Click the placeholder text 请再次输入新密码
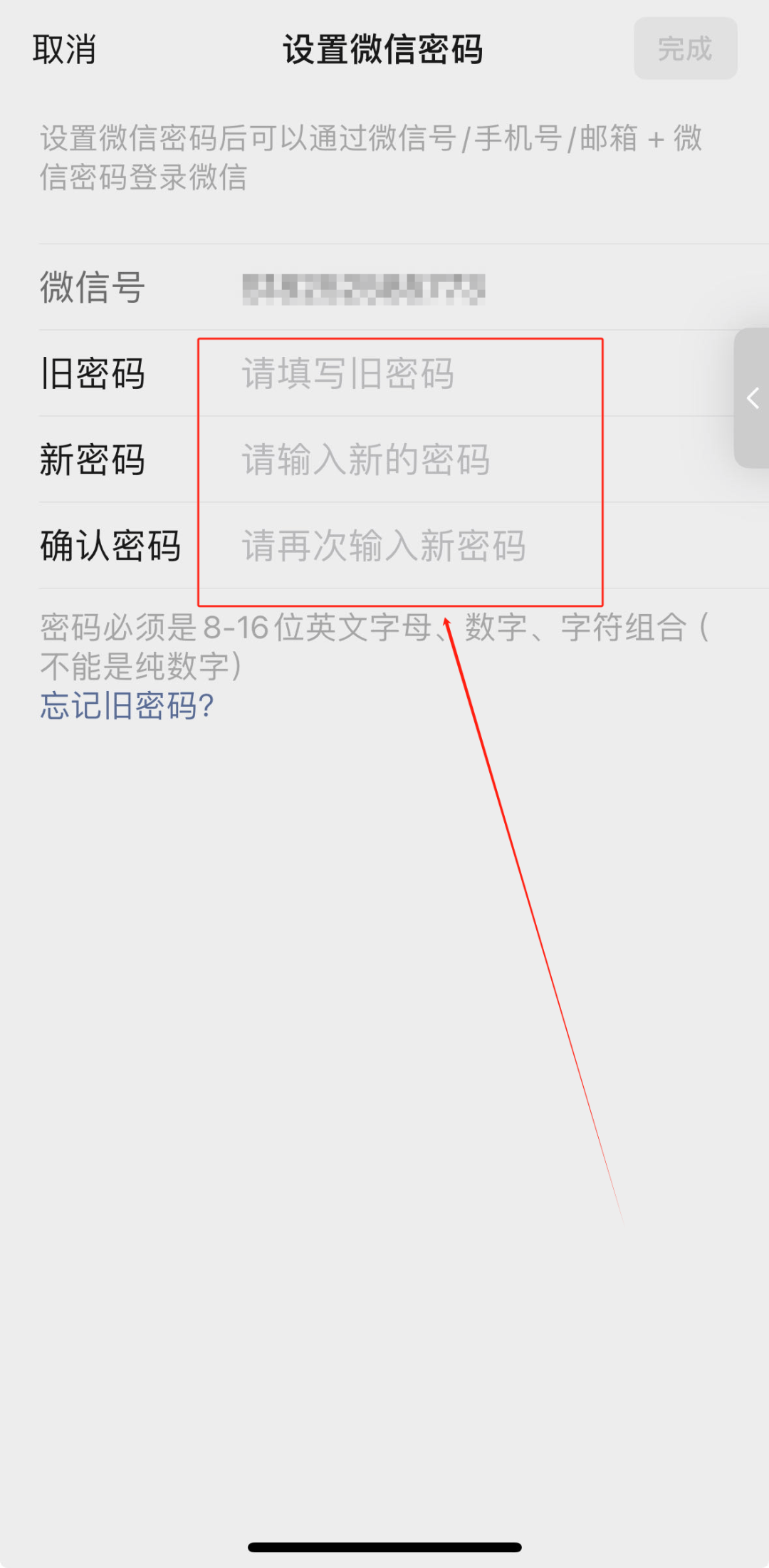This screenshot has width=769, height=1568. (x=384, y=546)
